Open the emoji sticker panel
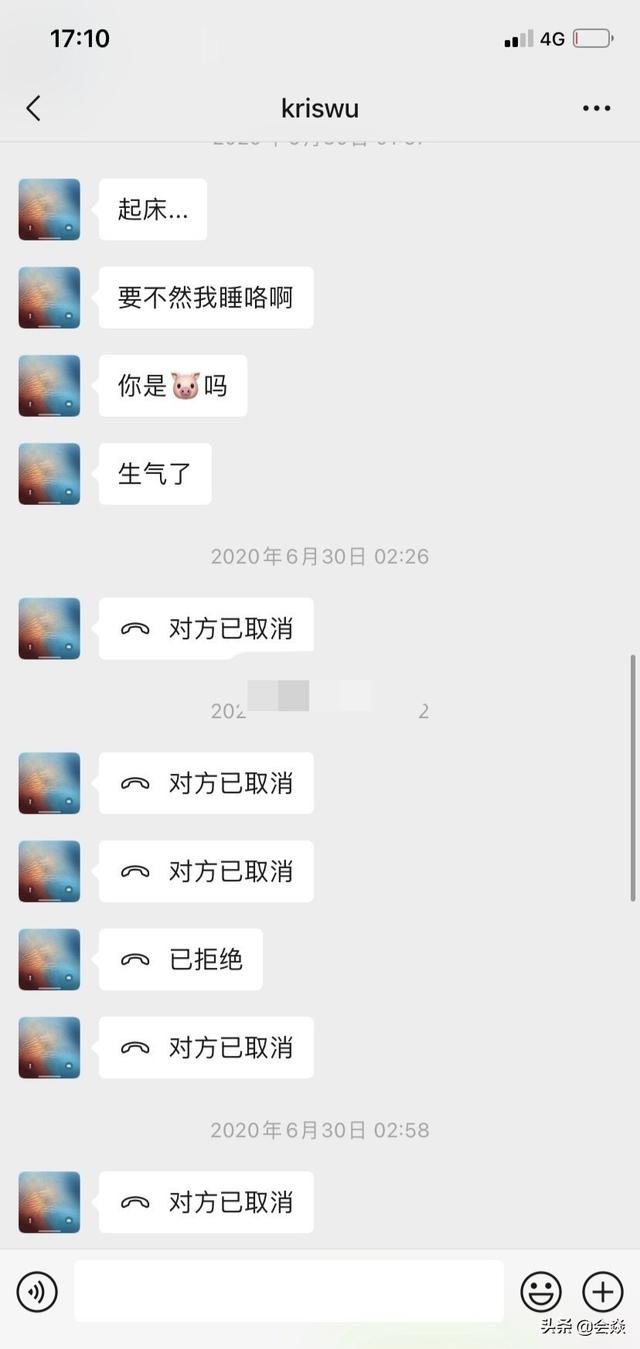Screen dimensions: 640x1349 pos(541,1292)
